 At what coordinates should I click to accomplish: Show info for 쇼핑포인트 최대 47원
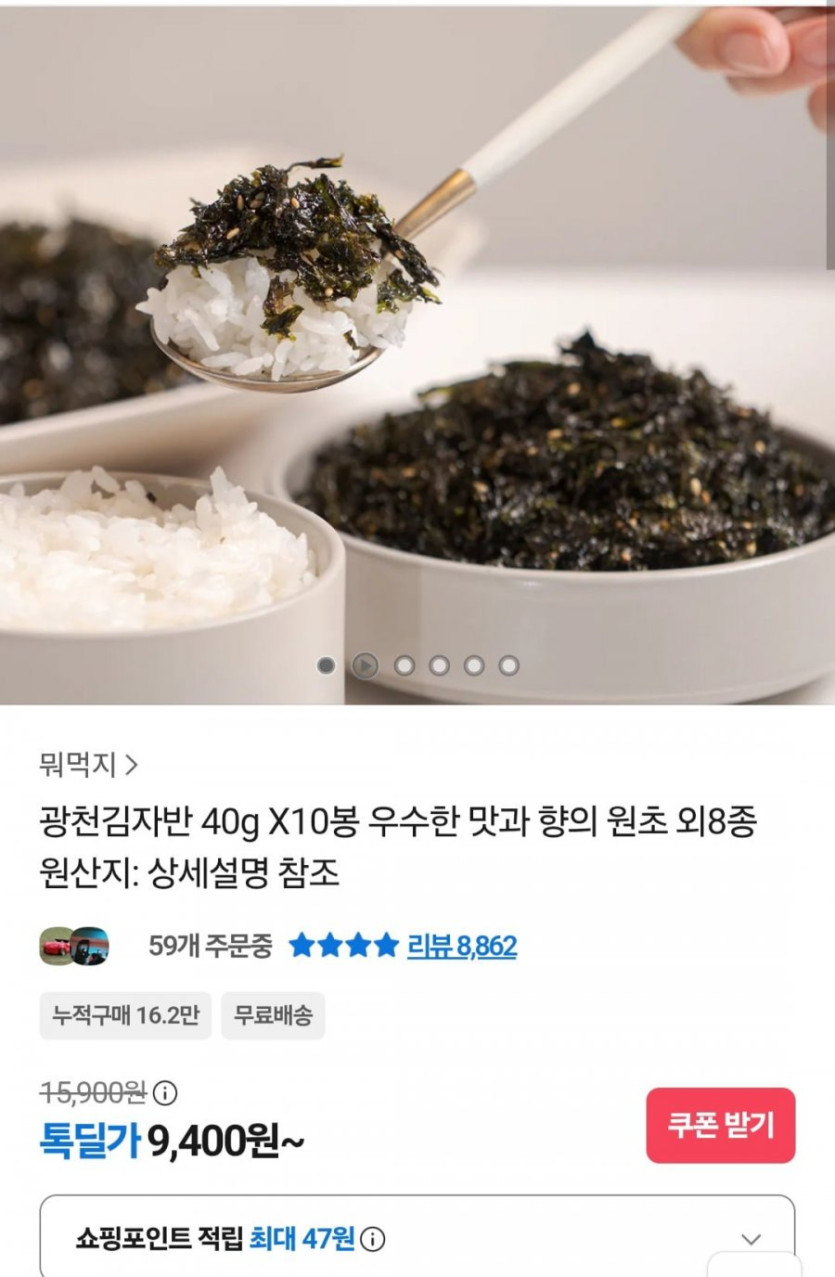click(x=372, y=1241)
